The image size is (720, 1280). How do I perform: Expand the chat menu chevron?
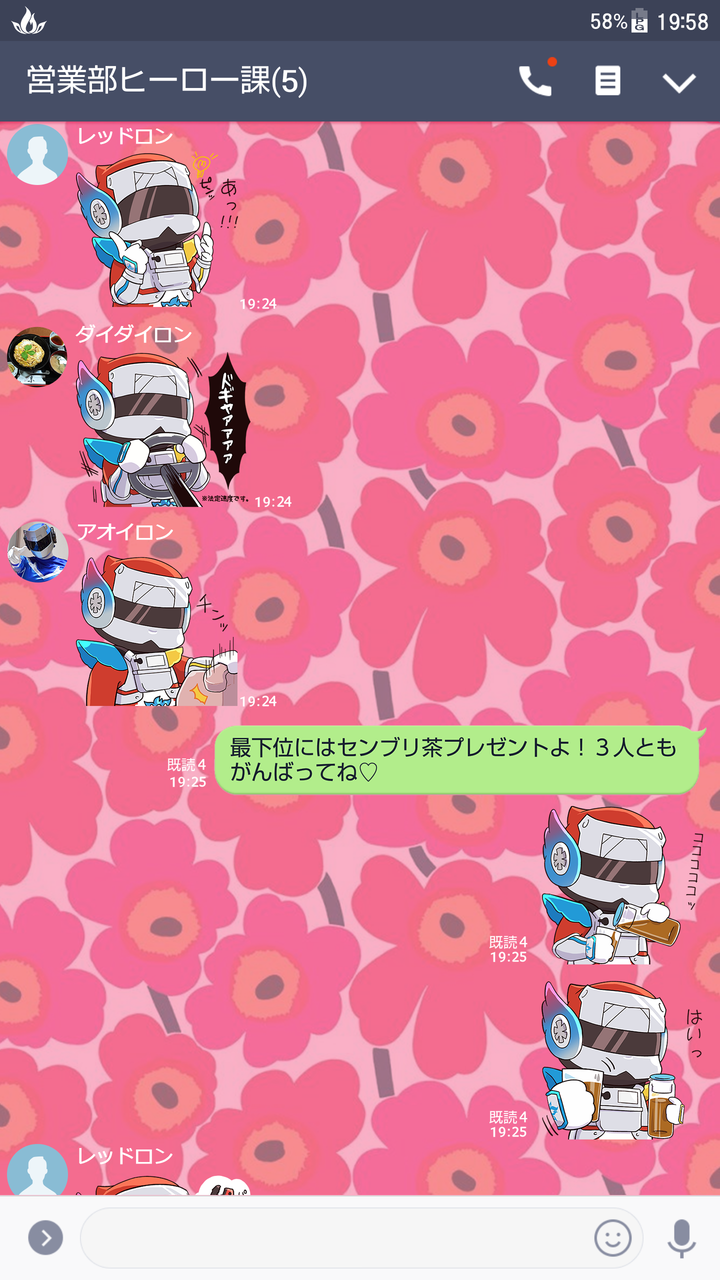679,82
